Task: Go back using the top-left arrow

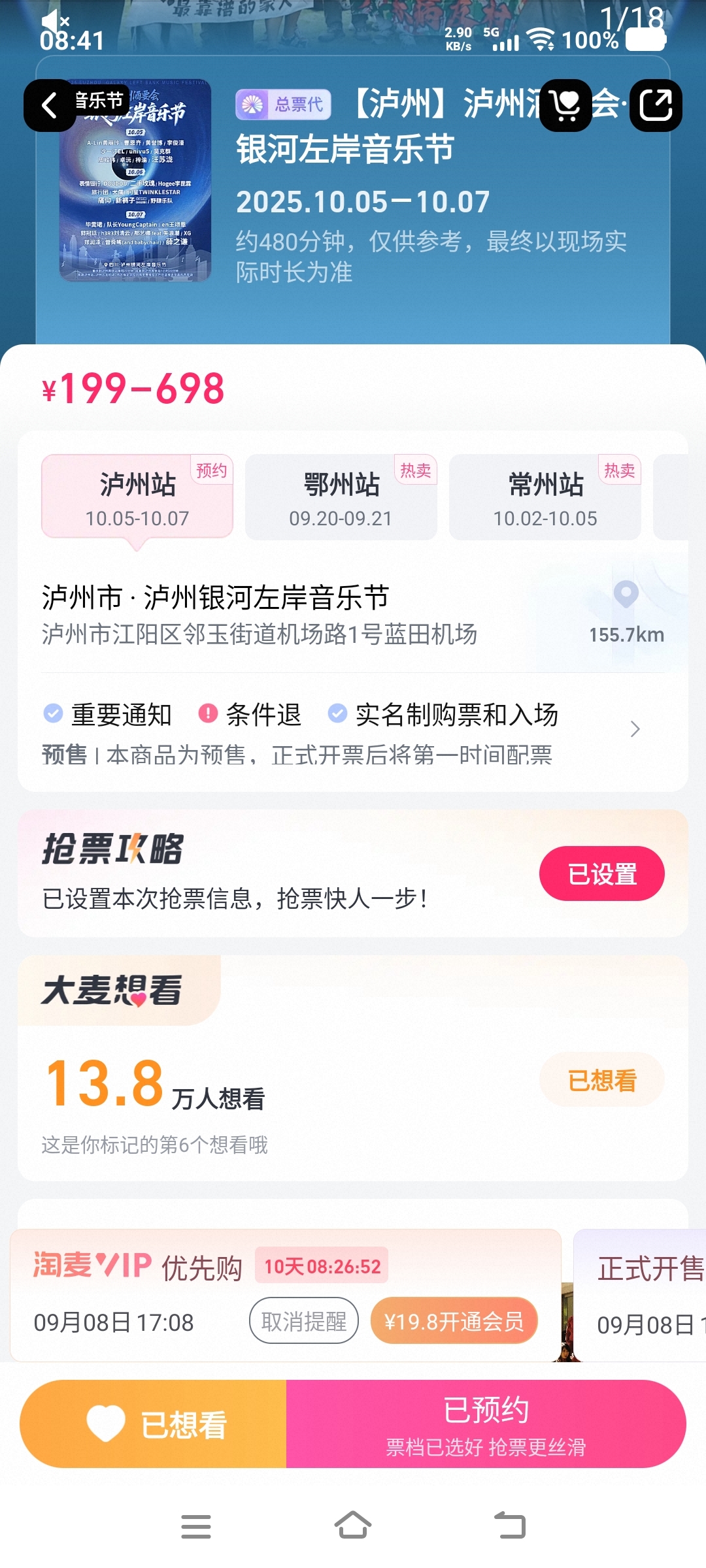Action: 50,105
